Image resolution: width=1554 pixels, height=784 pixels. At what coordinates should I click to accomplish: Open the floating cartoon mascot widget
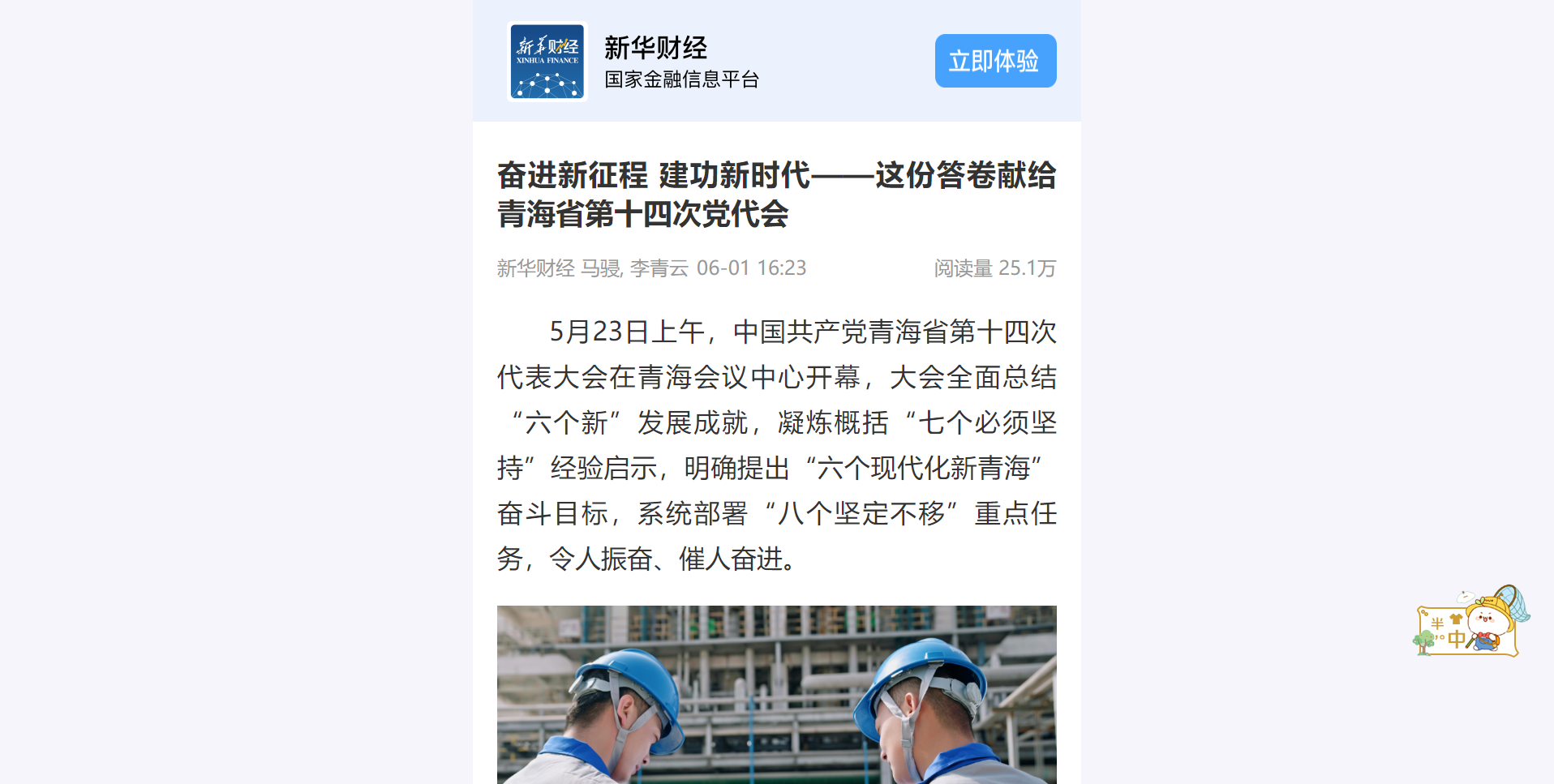[x=1470, y=623]
